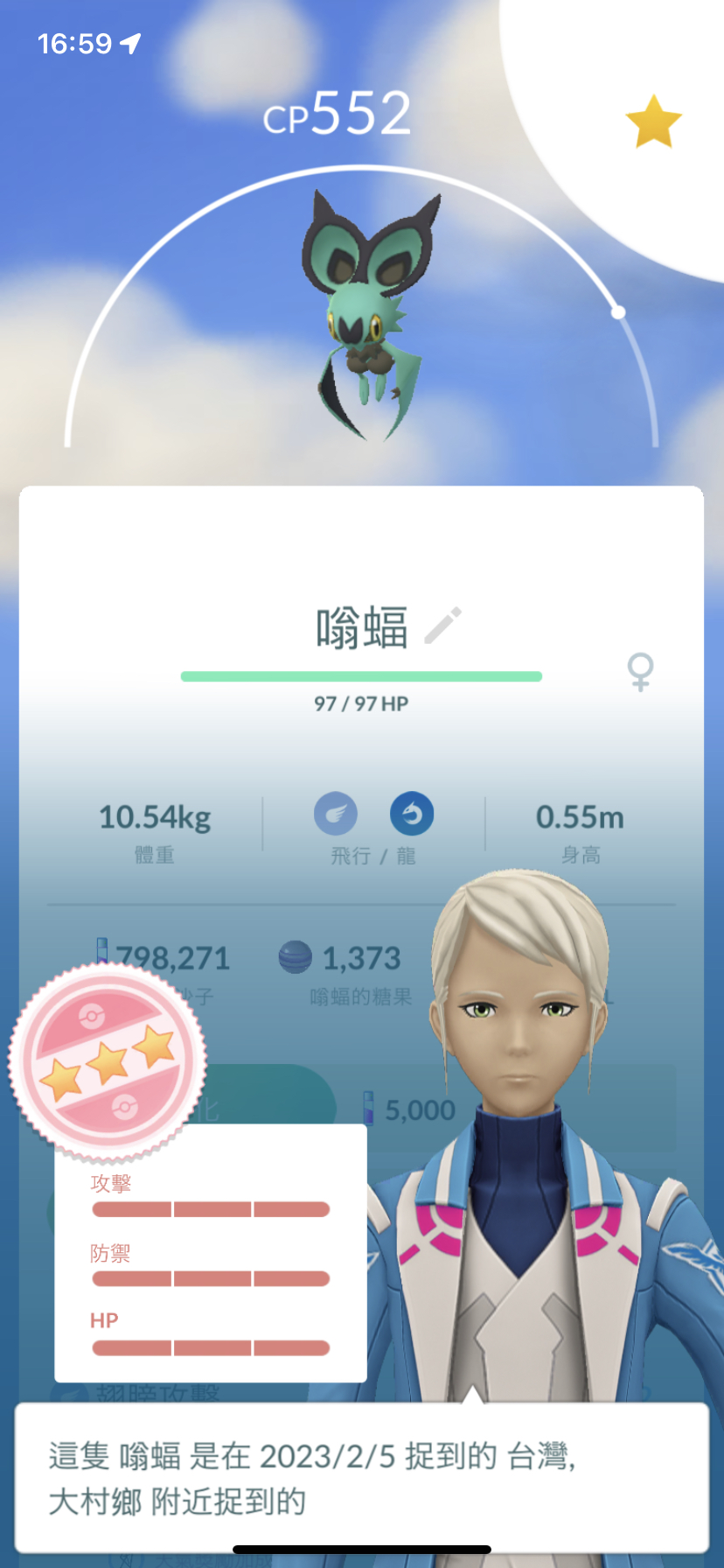This screenshot has height=1568, width=724.
Task: Dismiss the team leader's appraisal dialogue box
Action: click(x=361, y=1477)
